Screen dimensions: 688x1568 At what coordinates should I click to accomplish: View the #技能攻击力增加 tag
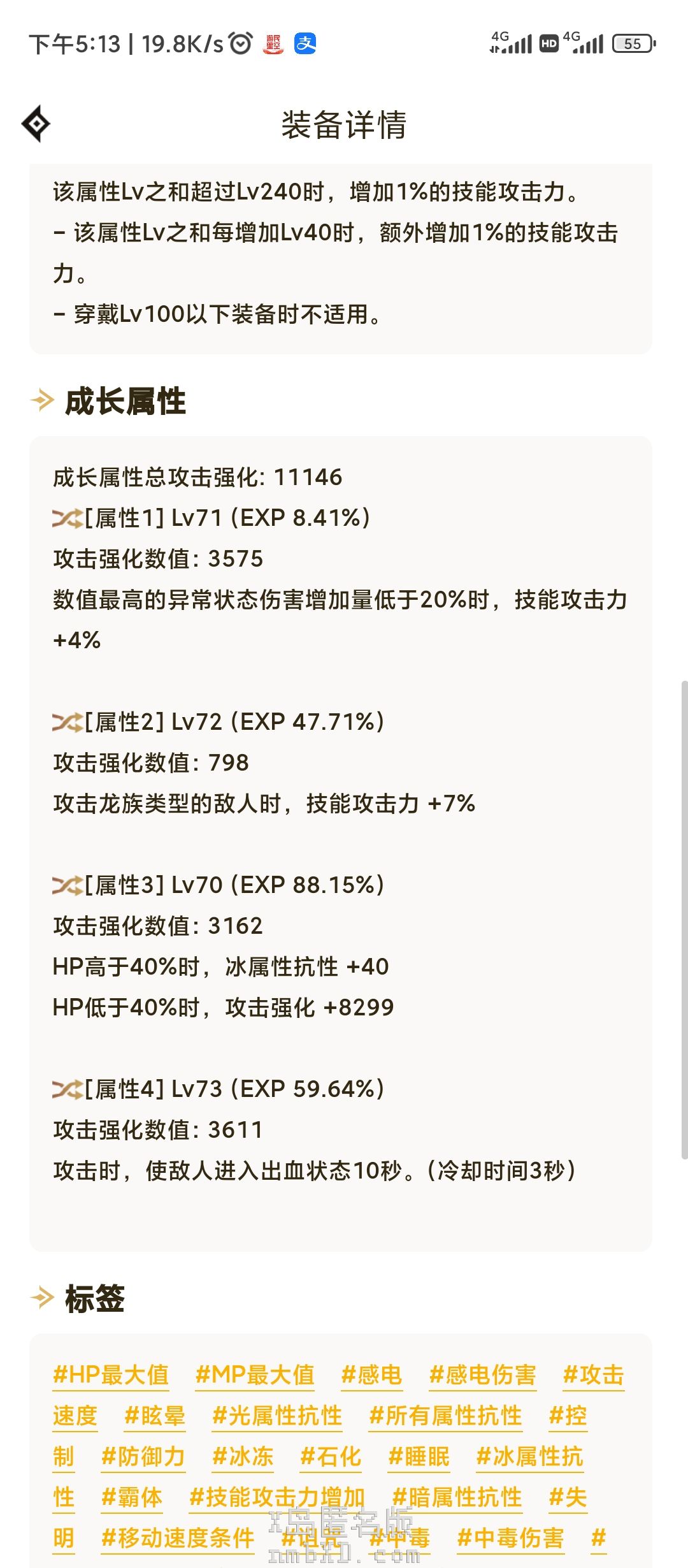277,1497
